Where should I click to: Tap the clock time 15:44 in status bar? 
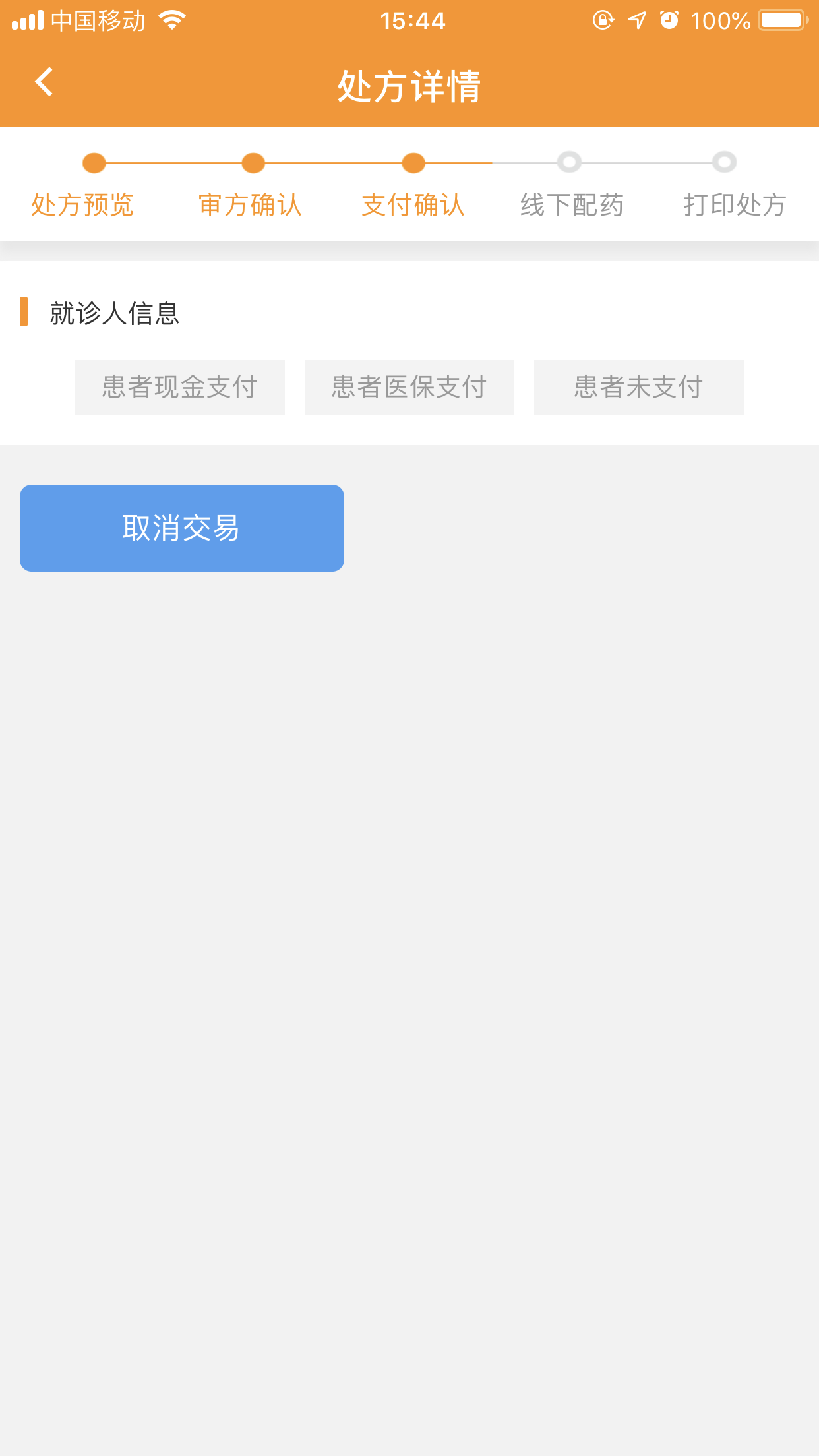pos(409,20)
